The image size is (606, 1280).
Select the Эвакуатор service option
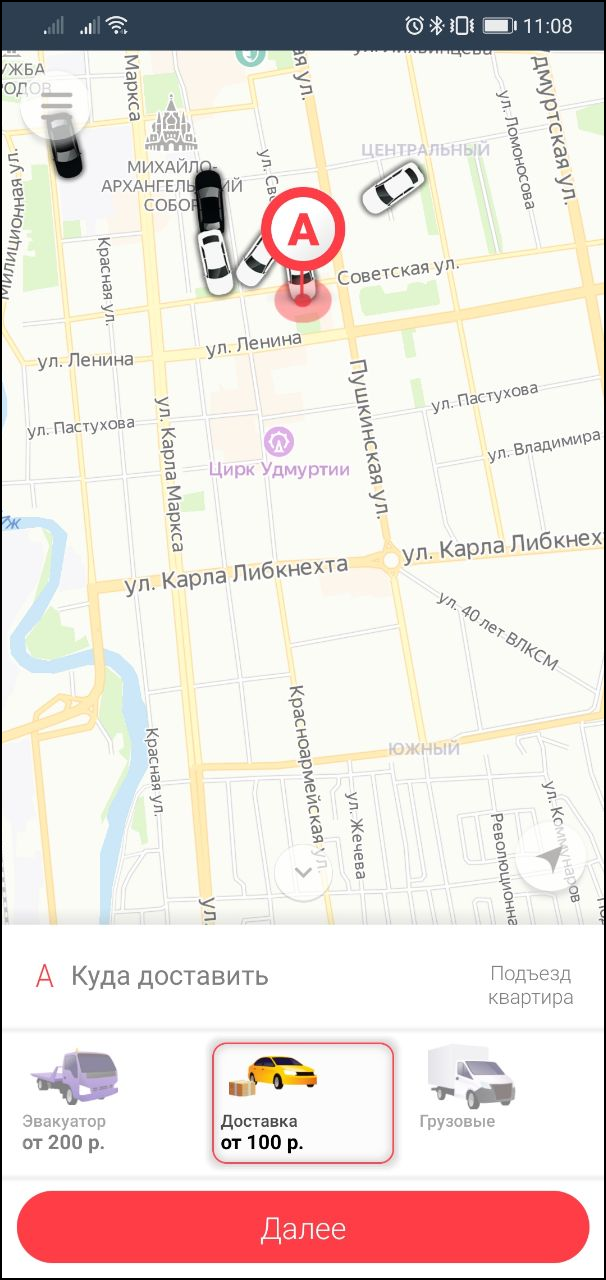pyautogui.click(x=75, y=1098)
